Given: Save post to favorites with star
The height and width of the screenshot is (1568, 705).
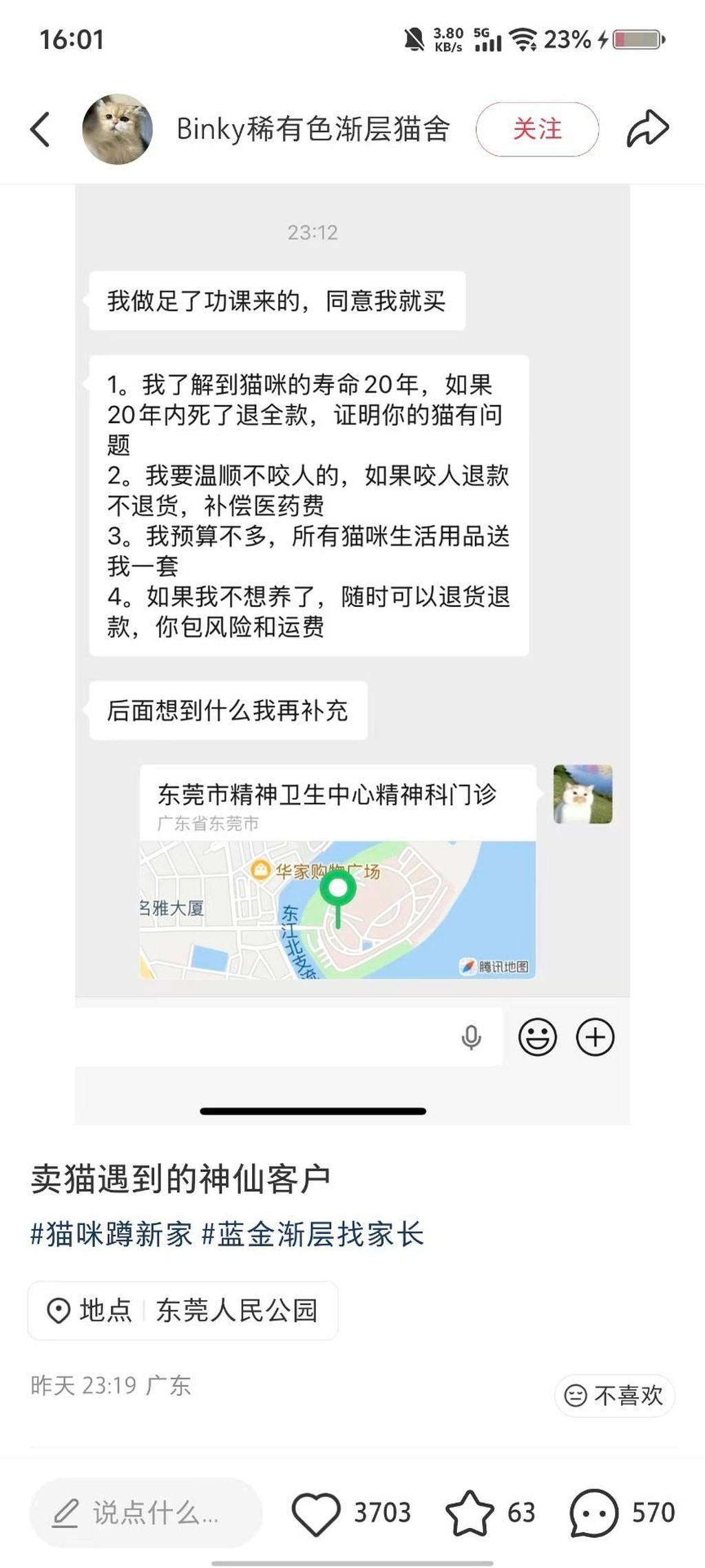Looking at the screenshot, I should click(x=470, y=1512).
